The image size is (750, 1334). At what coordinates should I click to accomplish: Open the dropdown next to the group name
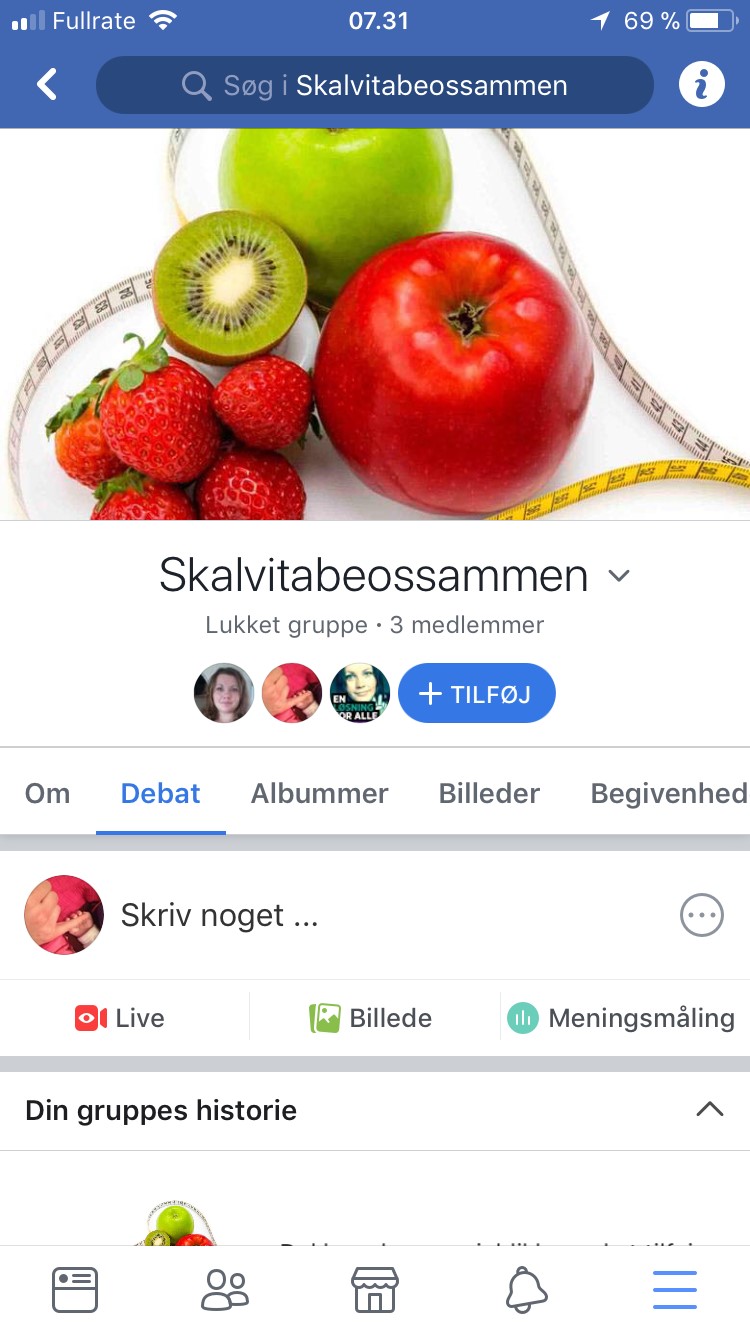click(620, 576)
